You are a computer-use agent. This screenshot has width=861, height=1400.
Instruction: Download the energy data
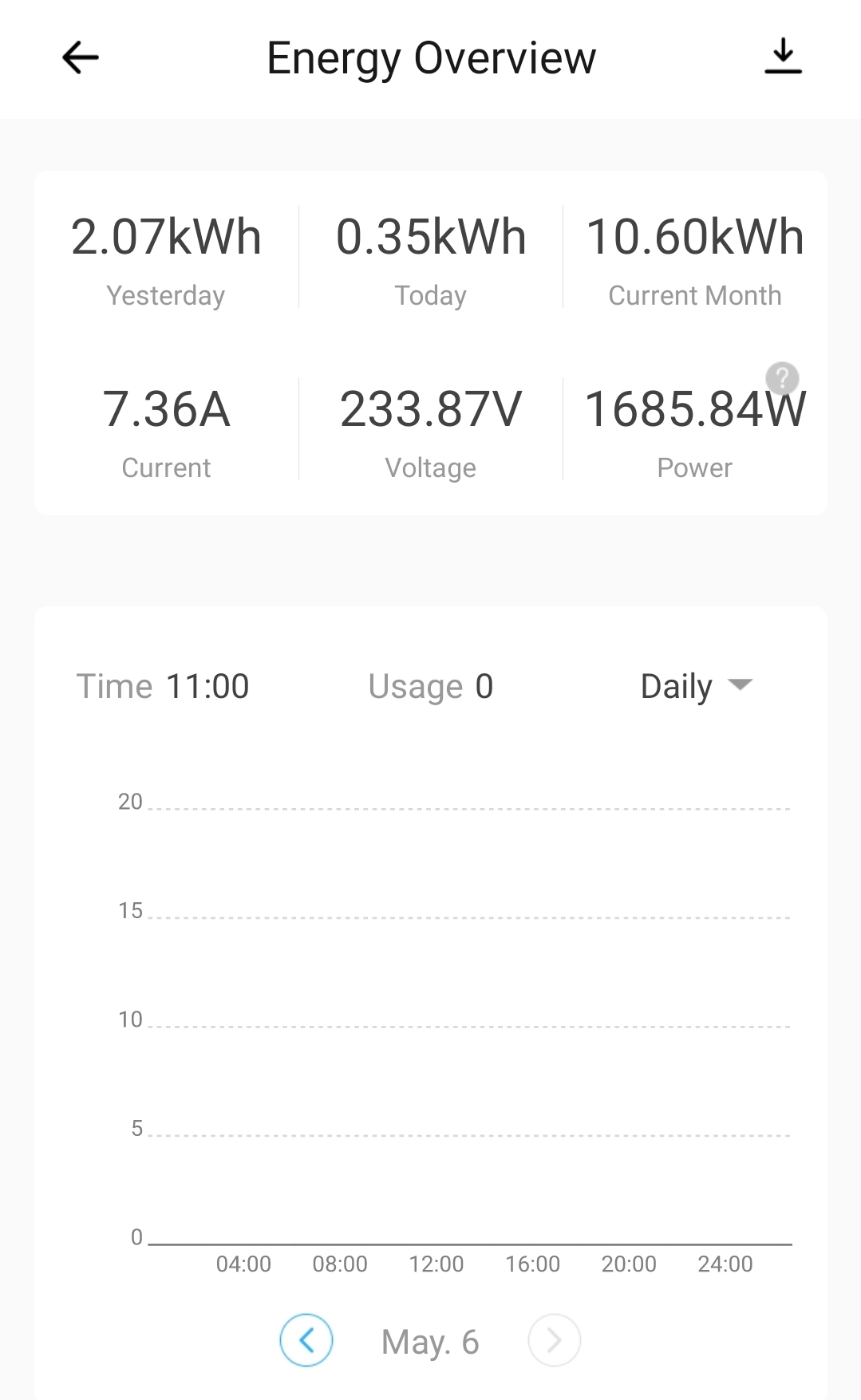(783, 56)
